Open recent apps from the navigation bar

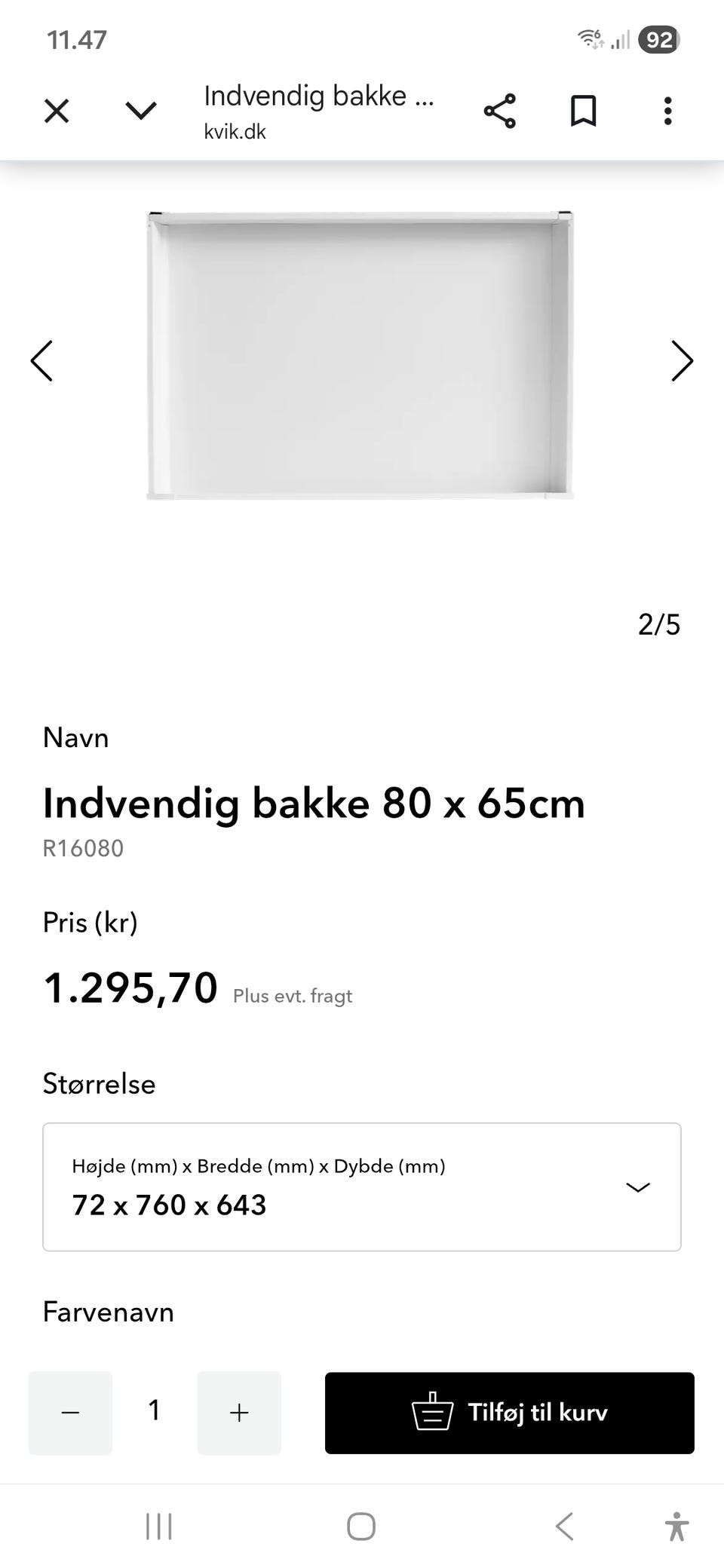point(157,1527)
